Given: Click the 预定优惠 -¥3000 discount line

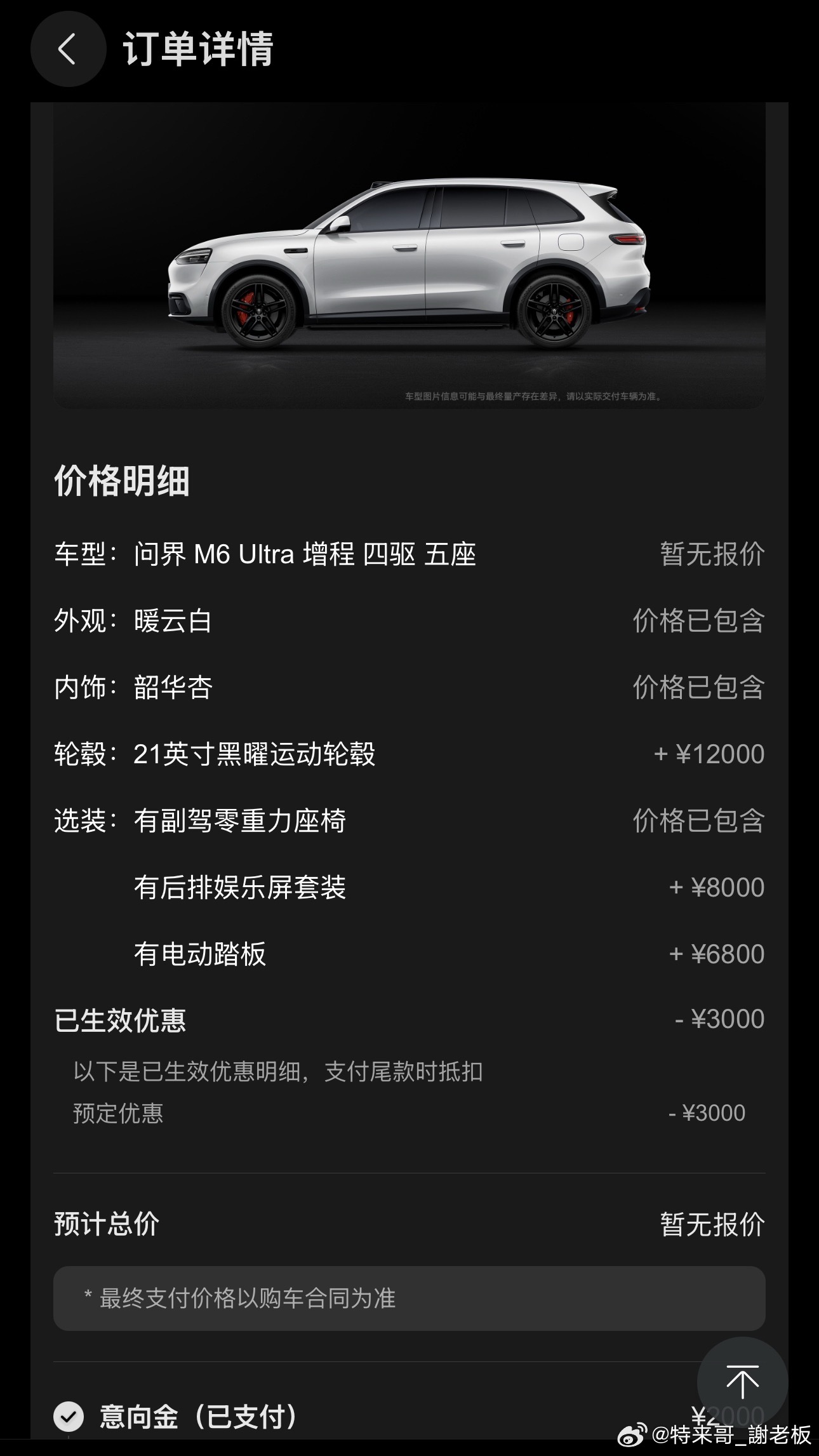Looking at the screenshot, I should (x=116, y=1112).
